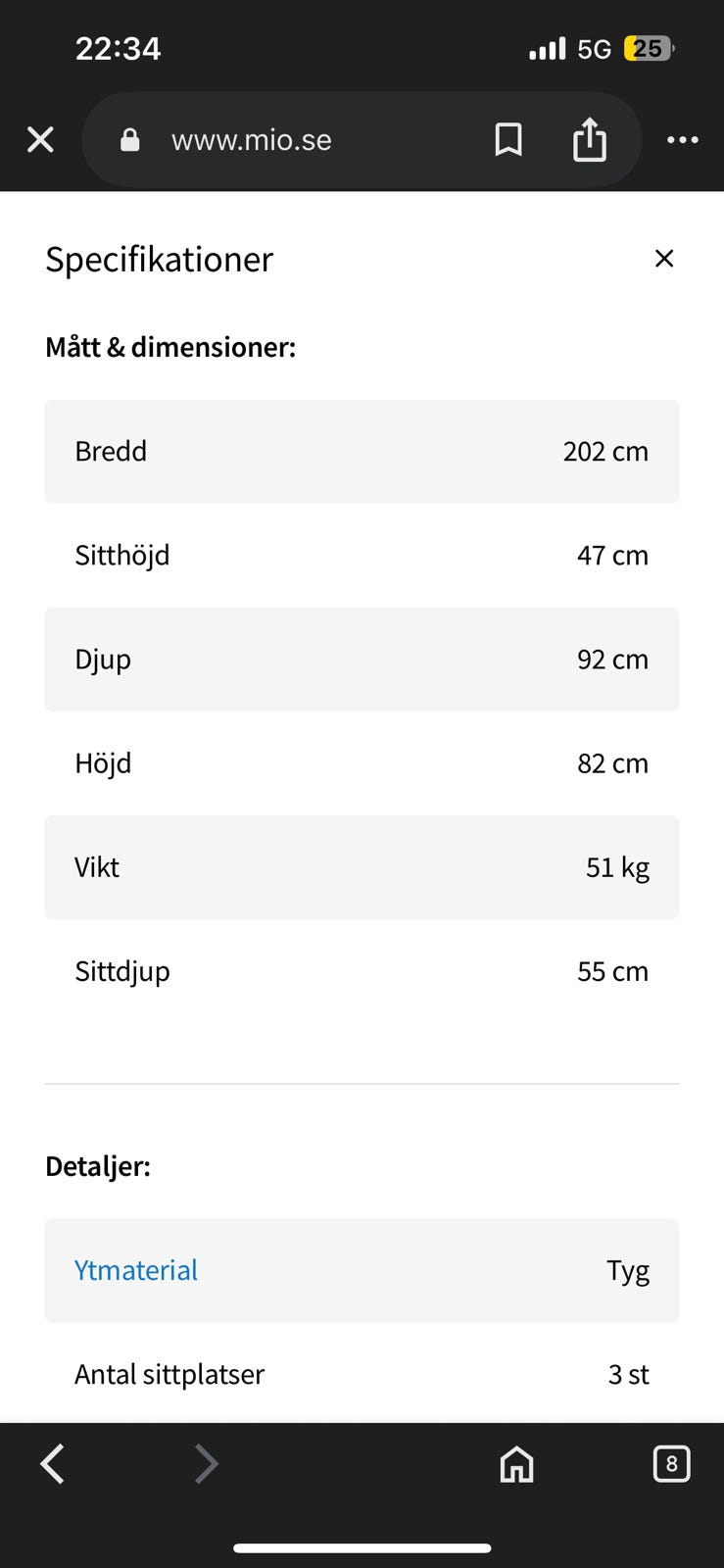Bookmark this page
This screenshot has height=1568, width=724.
click(x=507, y=140)
